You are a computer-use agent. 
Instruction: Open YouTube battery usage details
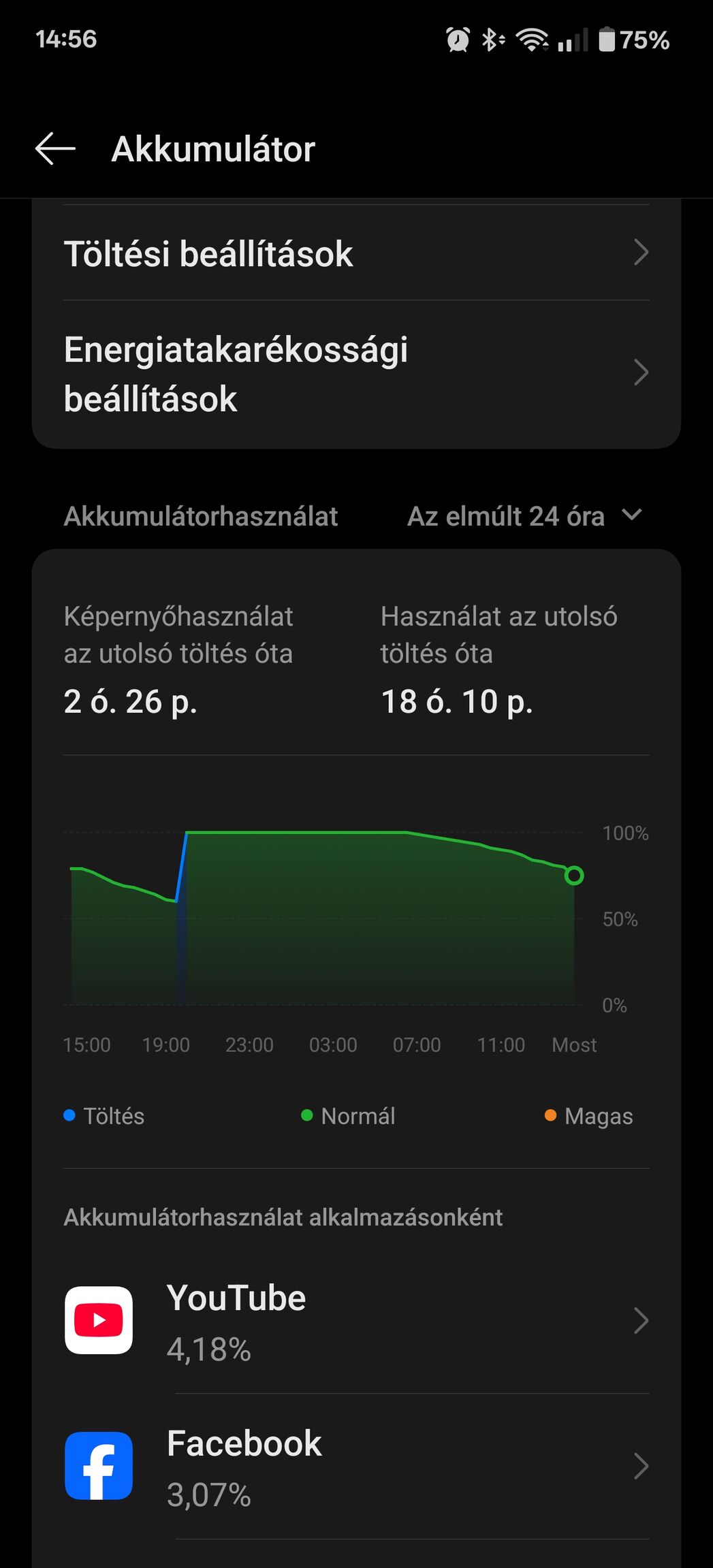pyautogui.click(x=356, y=1321)
